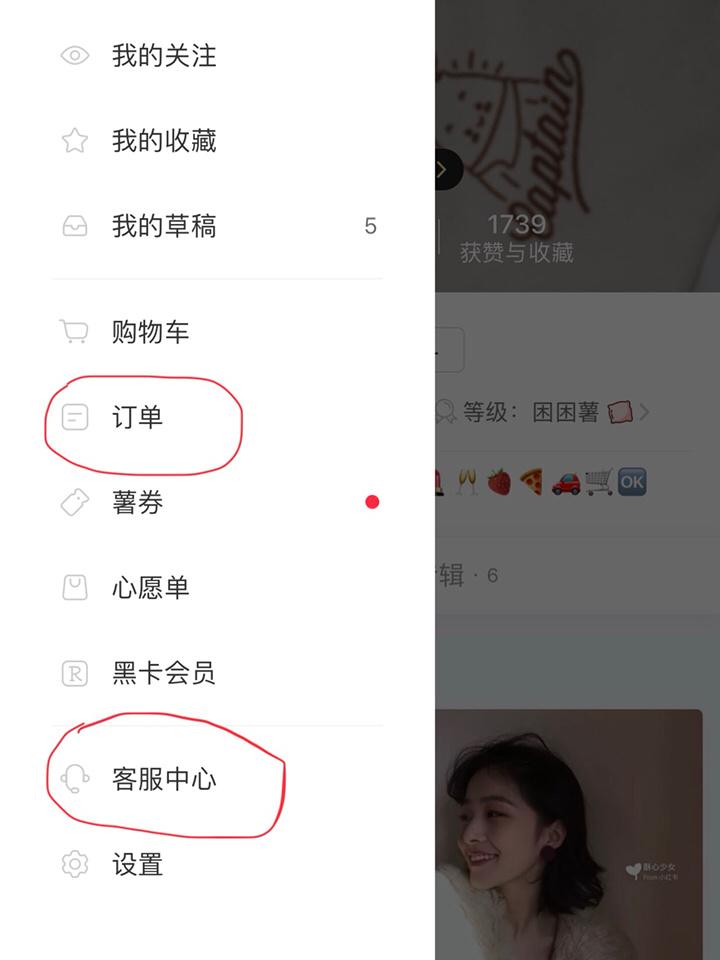Screen dimensions: 720x960
Task: Click the red arrow to close sidebar
Action: [443, 170]
